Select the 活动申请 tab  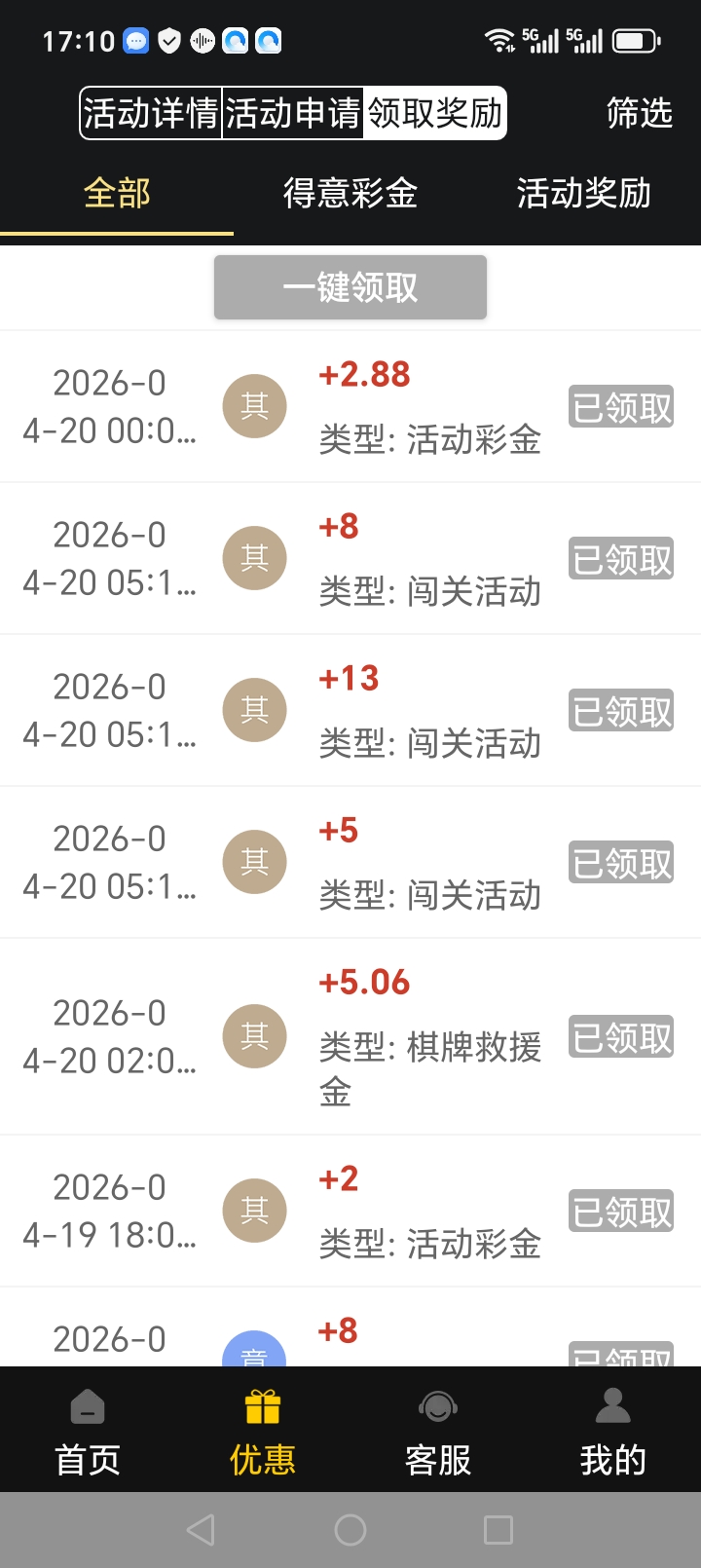pyautogui.click(x=292, y=114)
